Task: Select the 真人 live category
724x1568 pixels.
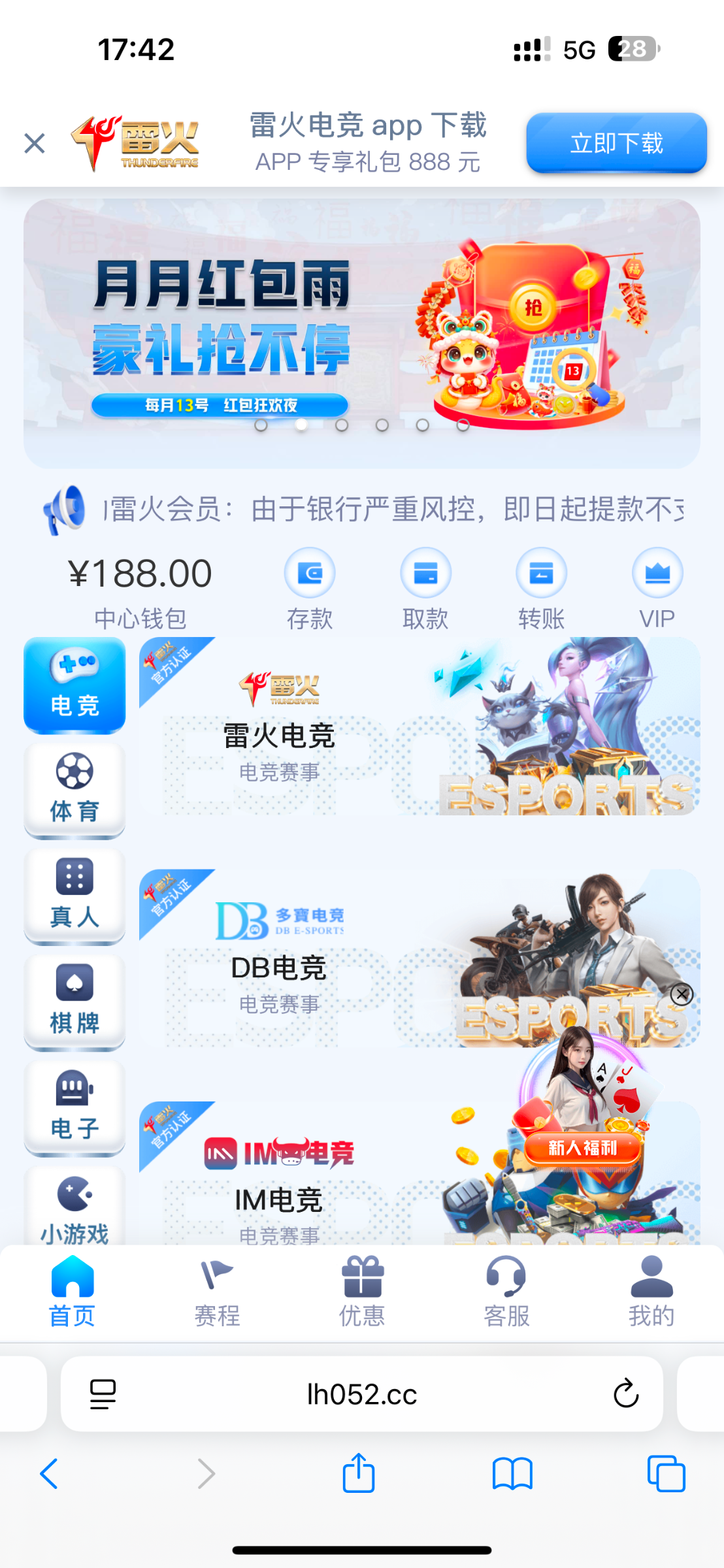Action: (x=74, y=895)
